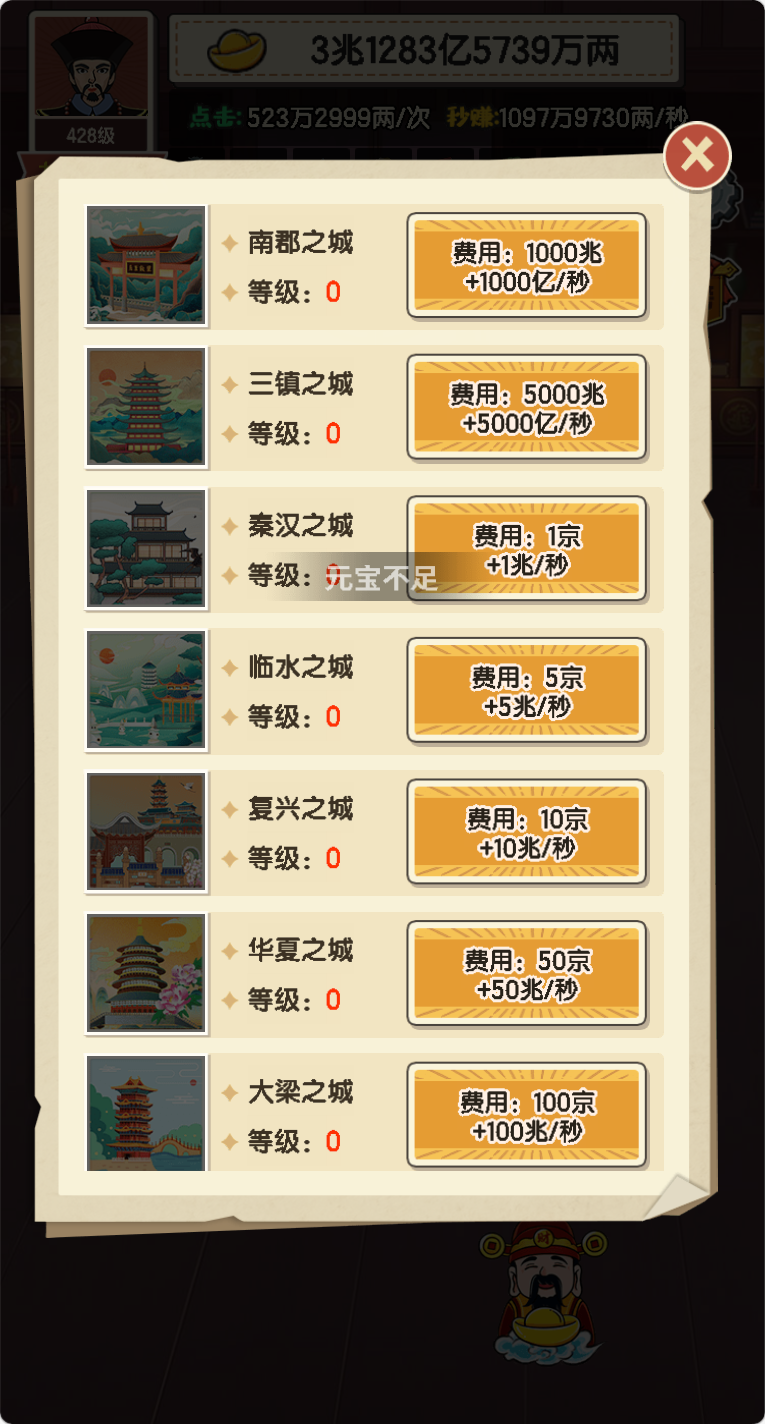
Task: Upgrade 秦汉之城 for 1京
Action: [526, 550]
